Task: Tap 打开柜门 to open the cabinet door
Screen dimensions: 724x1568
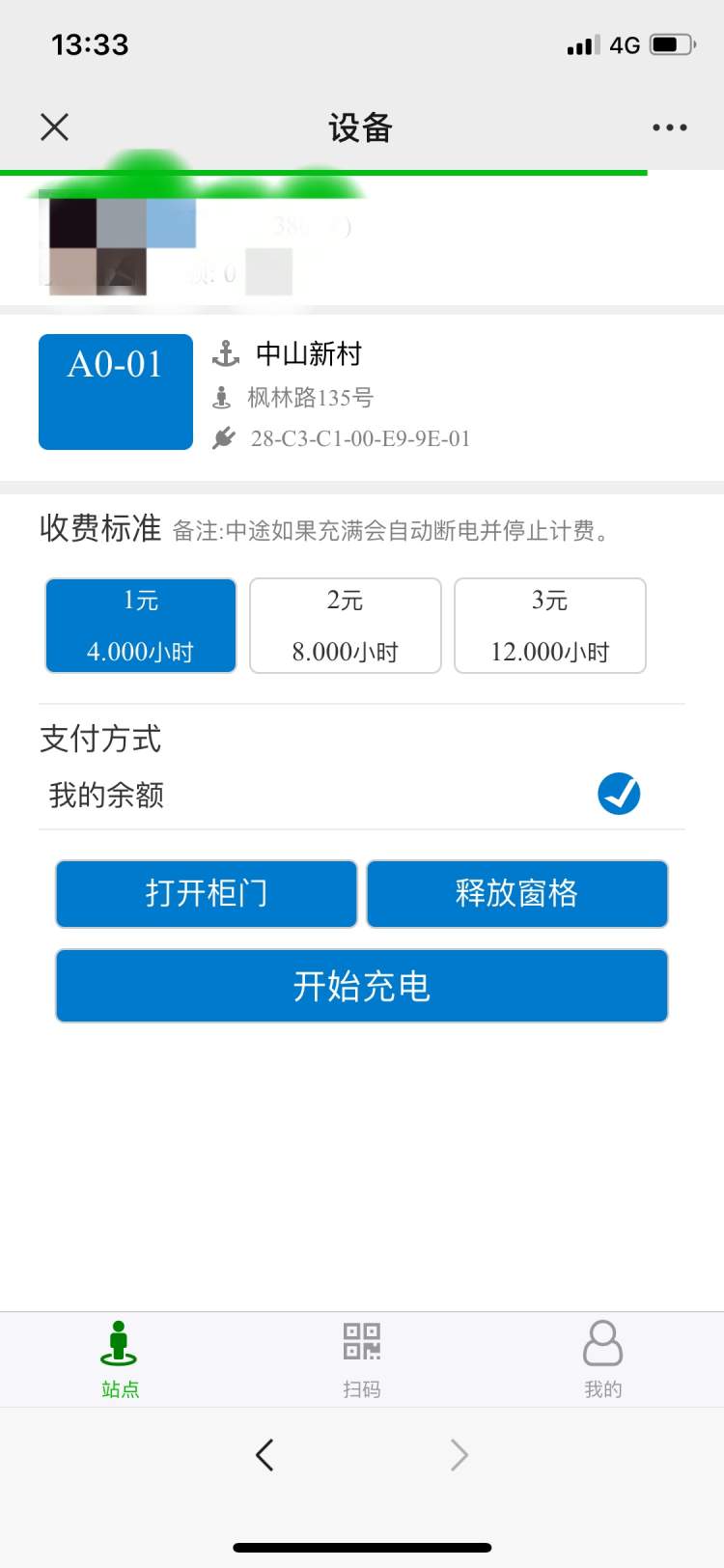Action: (x=207, y=894)
